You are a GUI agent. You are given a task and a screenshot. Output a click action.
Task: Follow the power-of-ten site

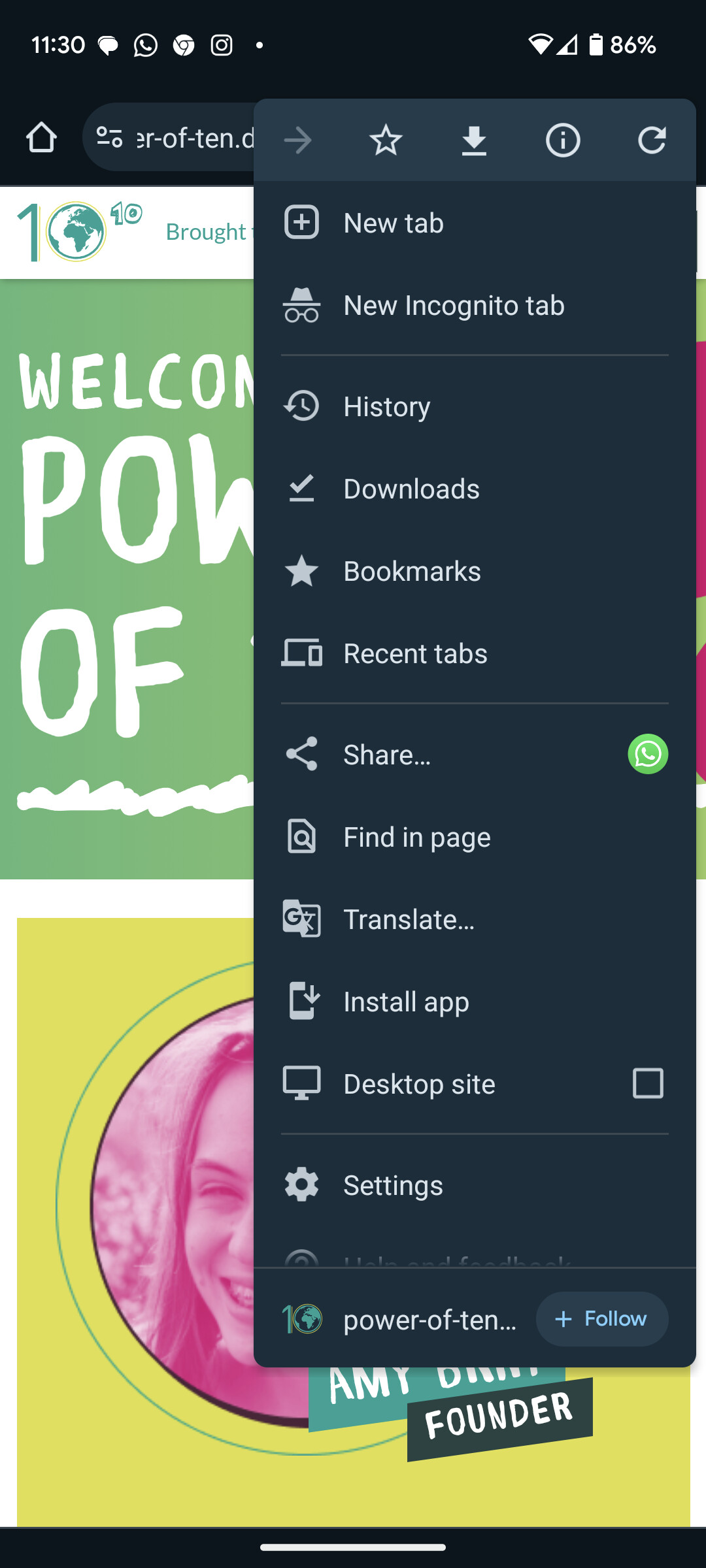tap(602, 1318)
